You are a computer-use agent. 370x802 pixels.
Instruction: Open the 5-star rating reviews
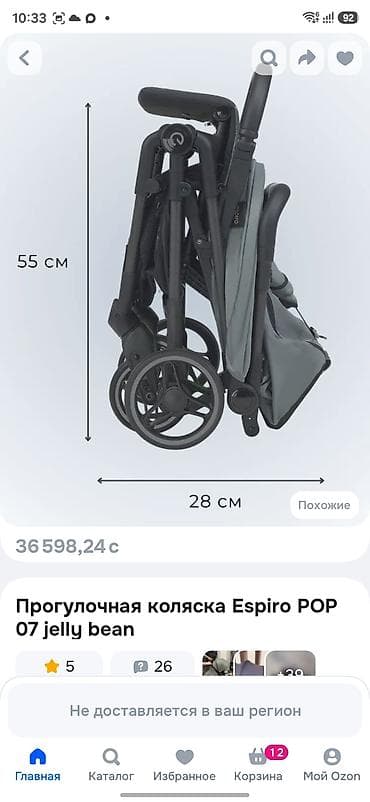[59, 666]
